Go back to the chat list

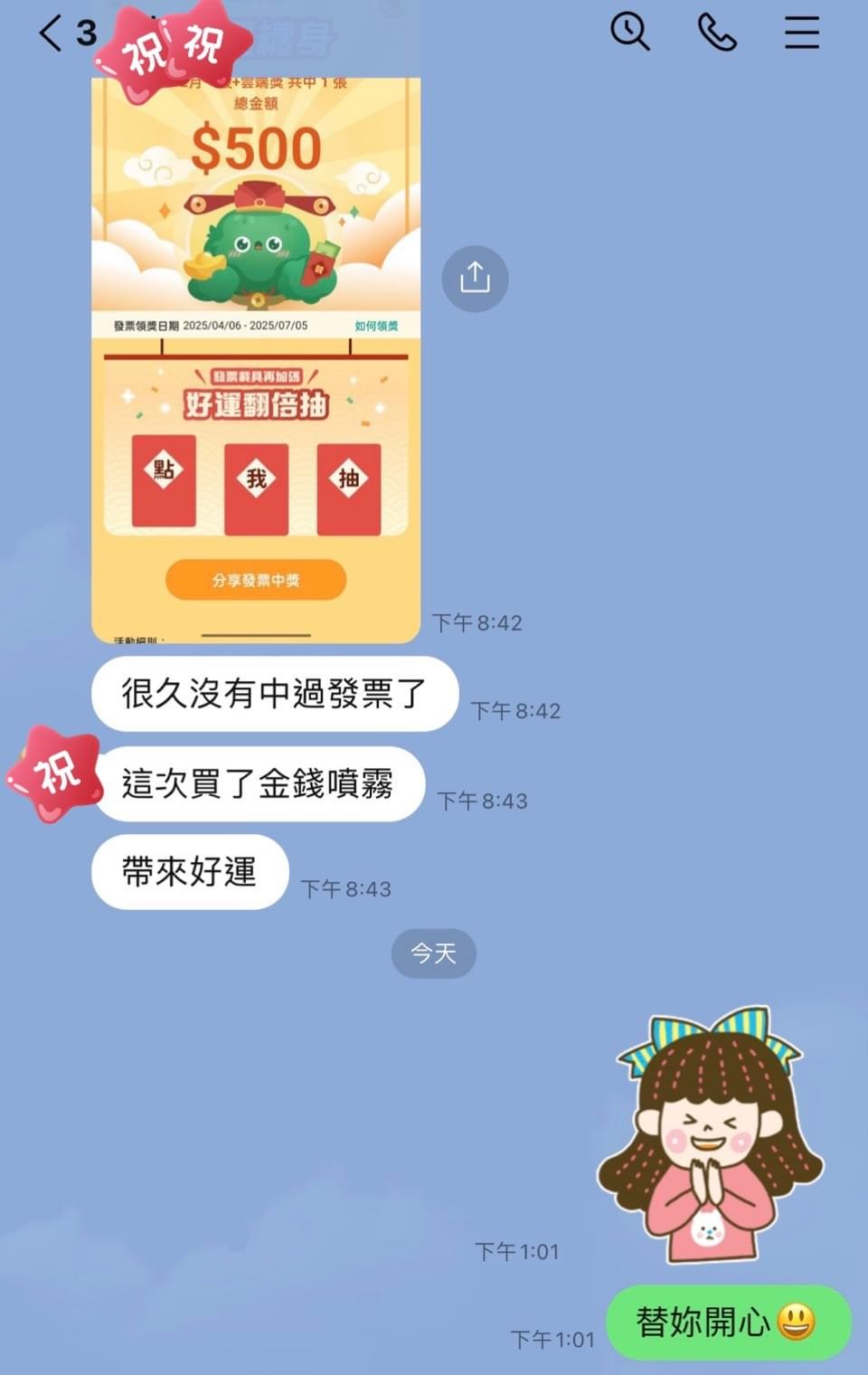[52, 33]
